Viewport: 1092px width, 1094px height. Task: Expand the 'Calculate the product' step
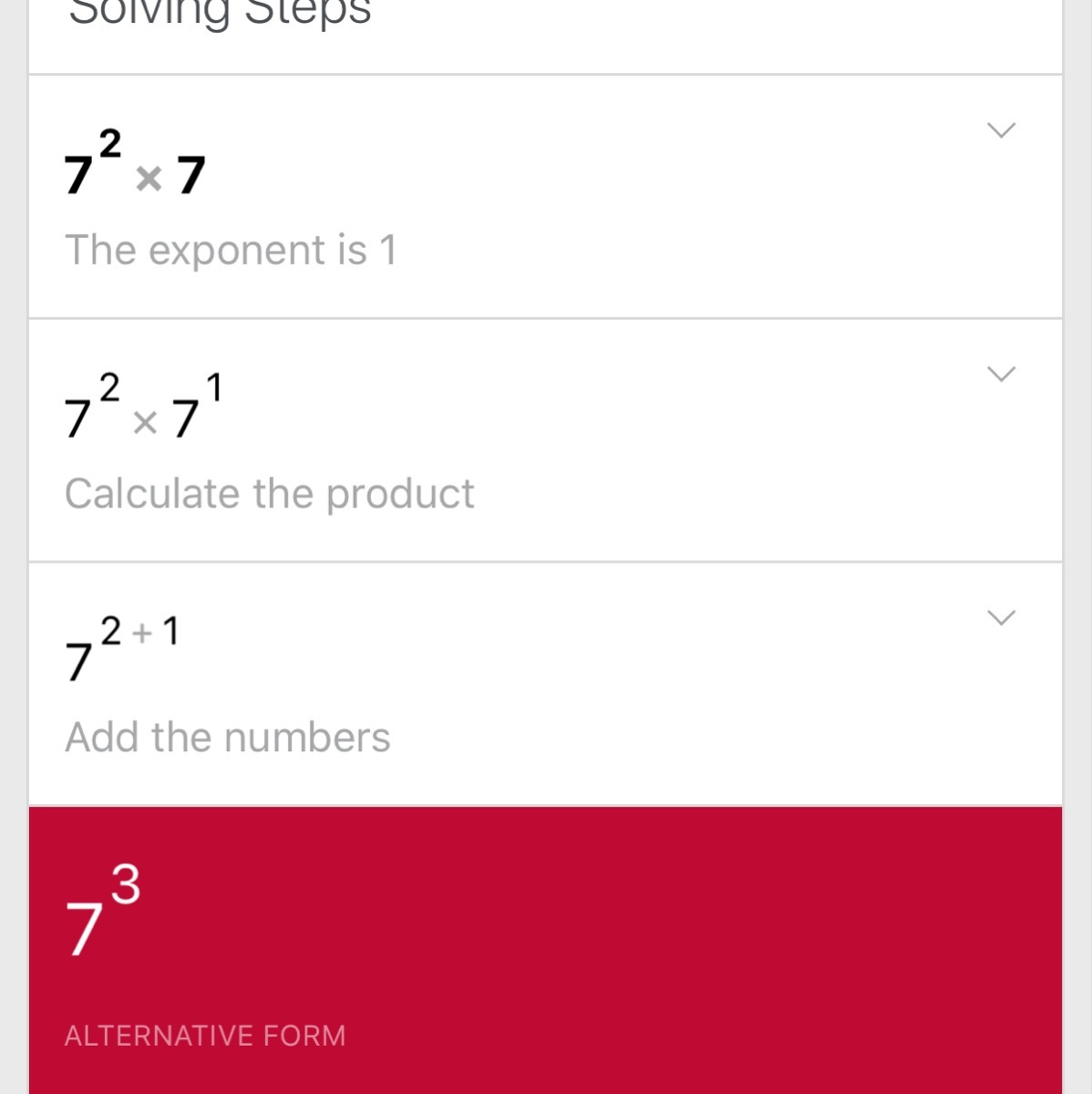click(x=1001, y=374)
